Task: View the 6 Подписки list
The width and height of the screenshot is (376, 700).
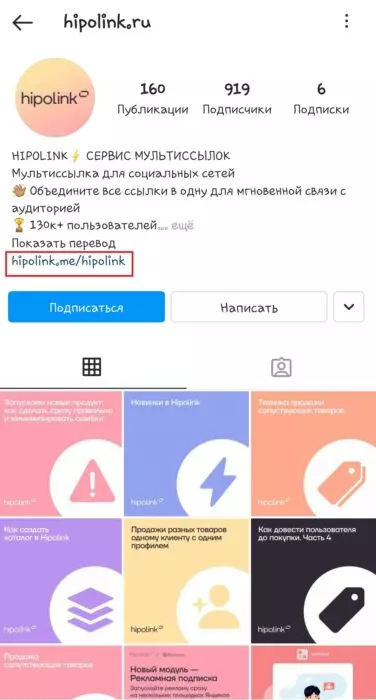Action: pyautogui.click(x=321, y=99)
